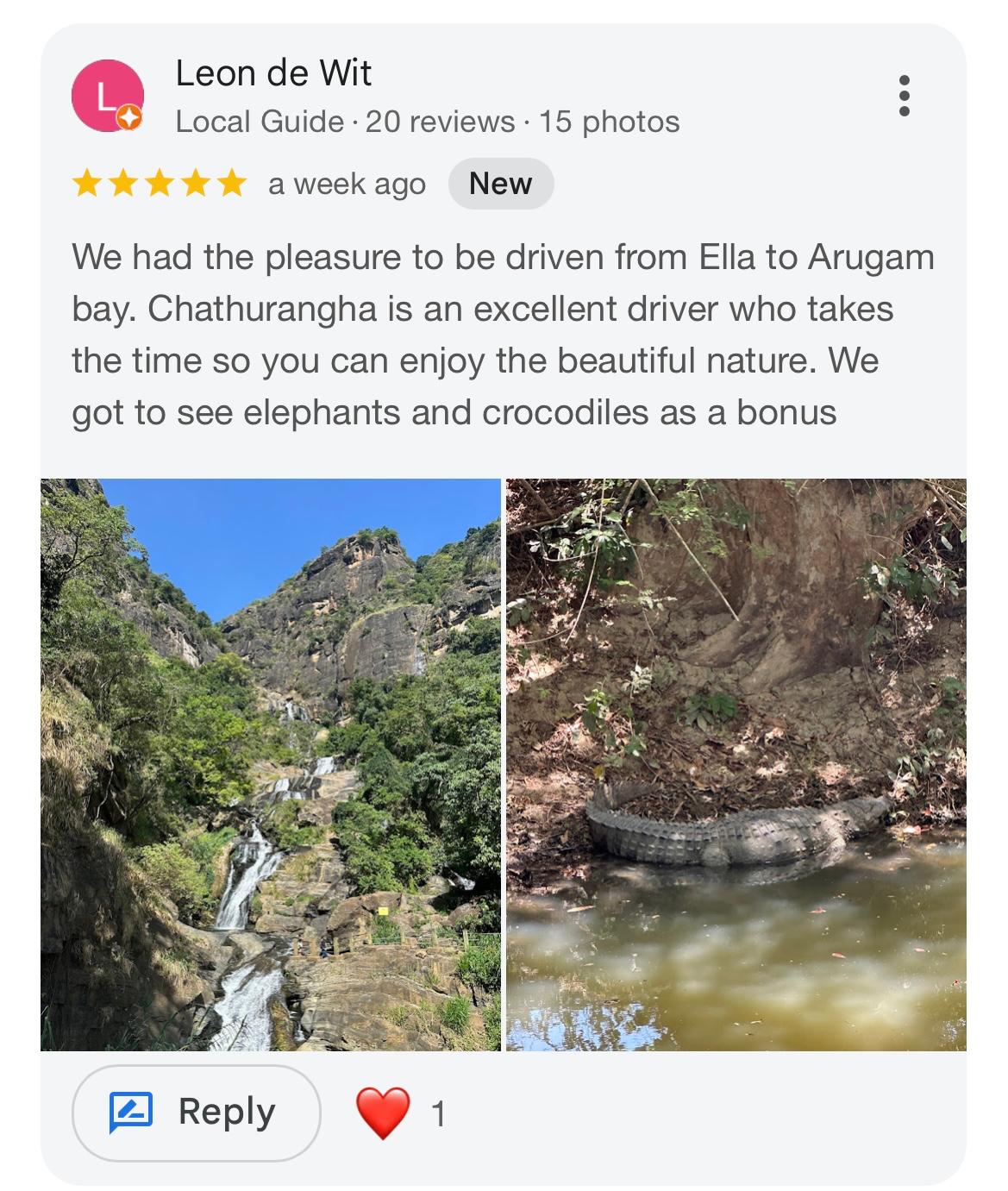View the crocodile photo
Image resolution: width=1008 pixels, height=1191 pixels.
pos(736,764)
